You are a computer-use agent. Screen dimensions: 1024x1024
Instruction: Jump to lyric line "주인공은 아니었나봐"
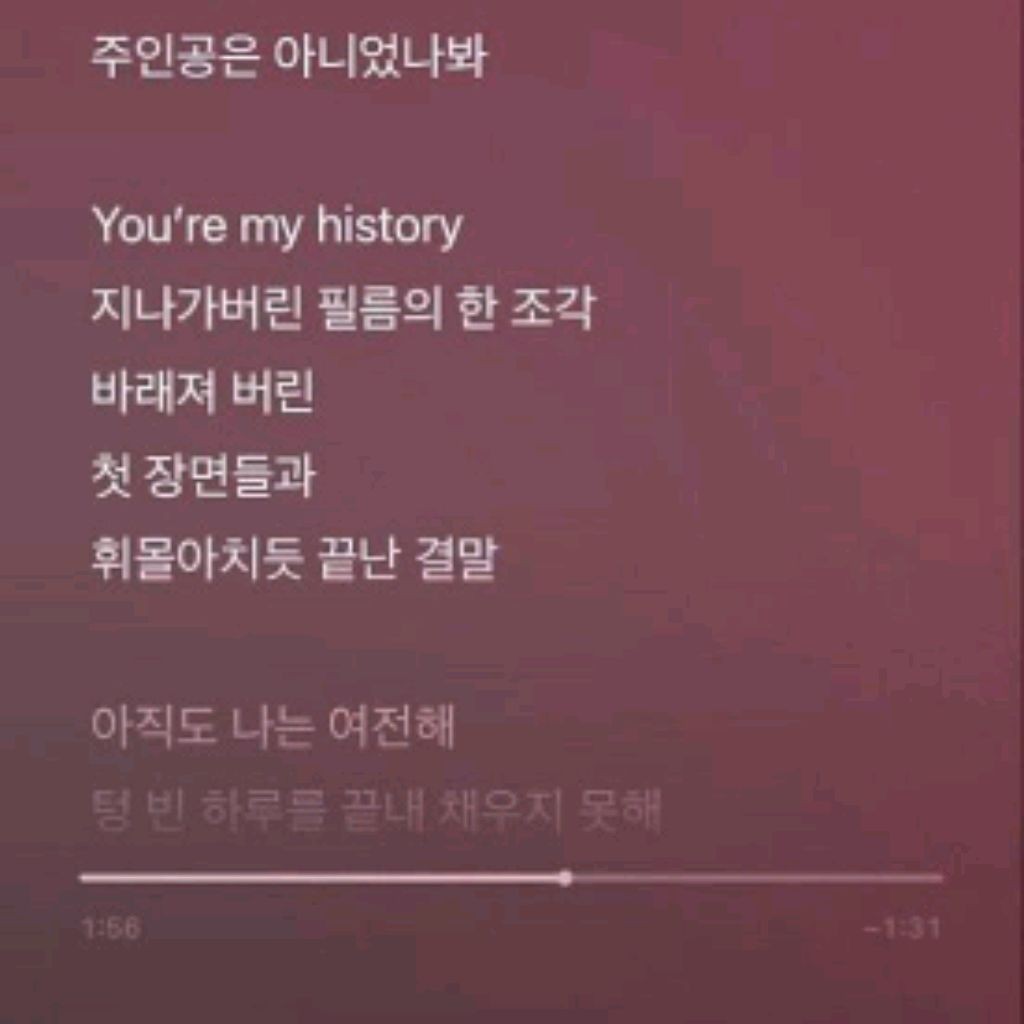(289, 57)
